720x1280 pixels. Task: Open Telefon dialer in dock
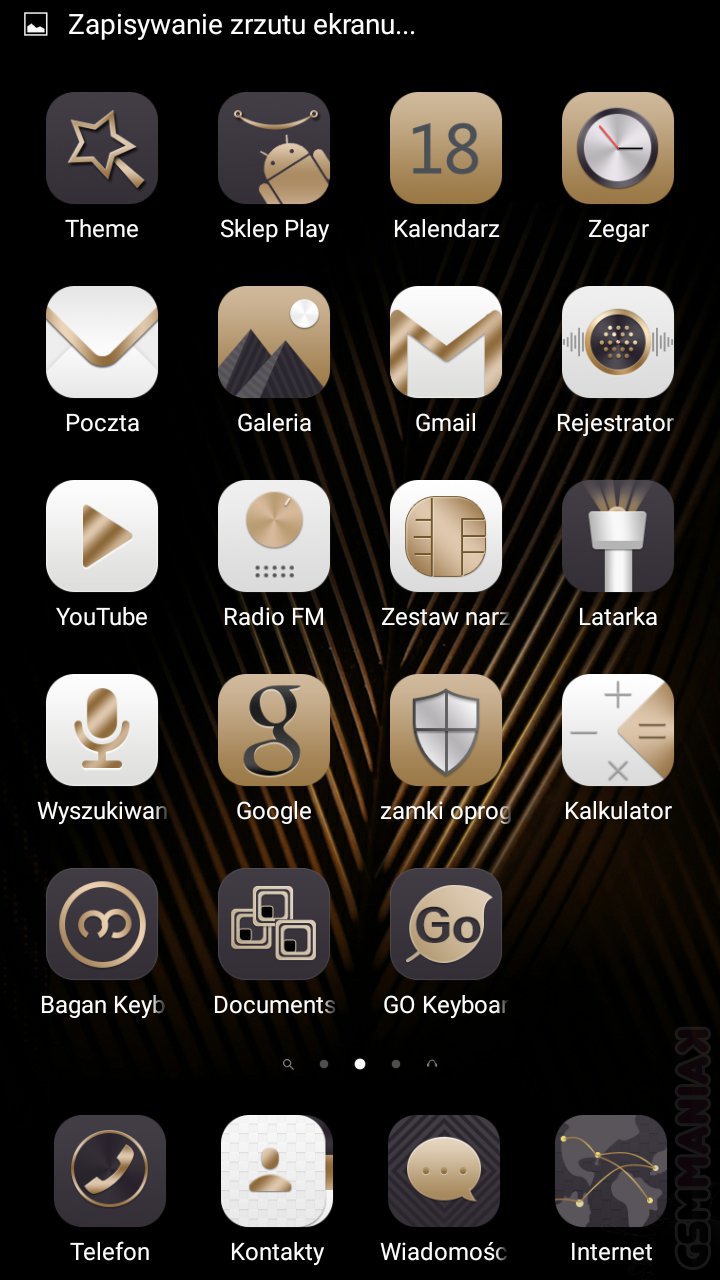pyautogui.click(x=110, y=1171)
